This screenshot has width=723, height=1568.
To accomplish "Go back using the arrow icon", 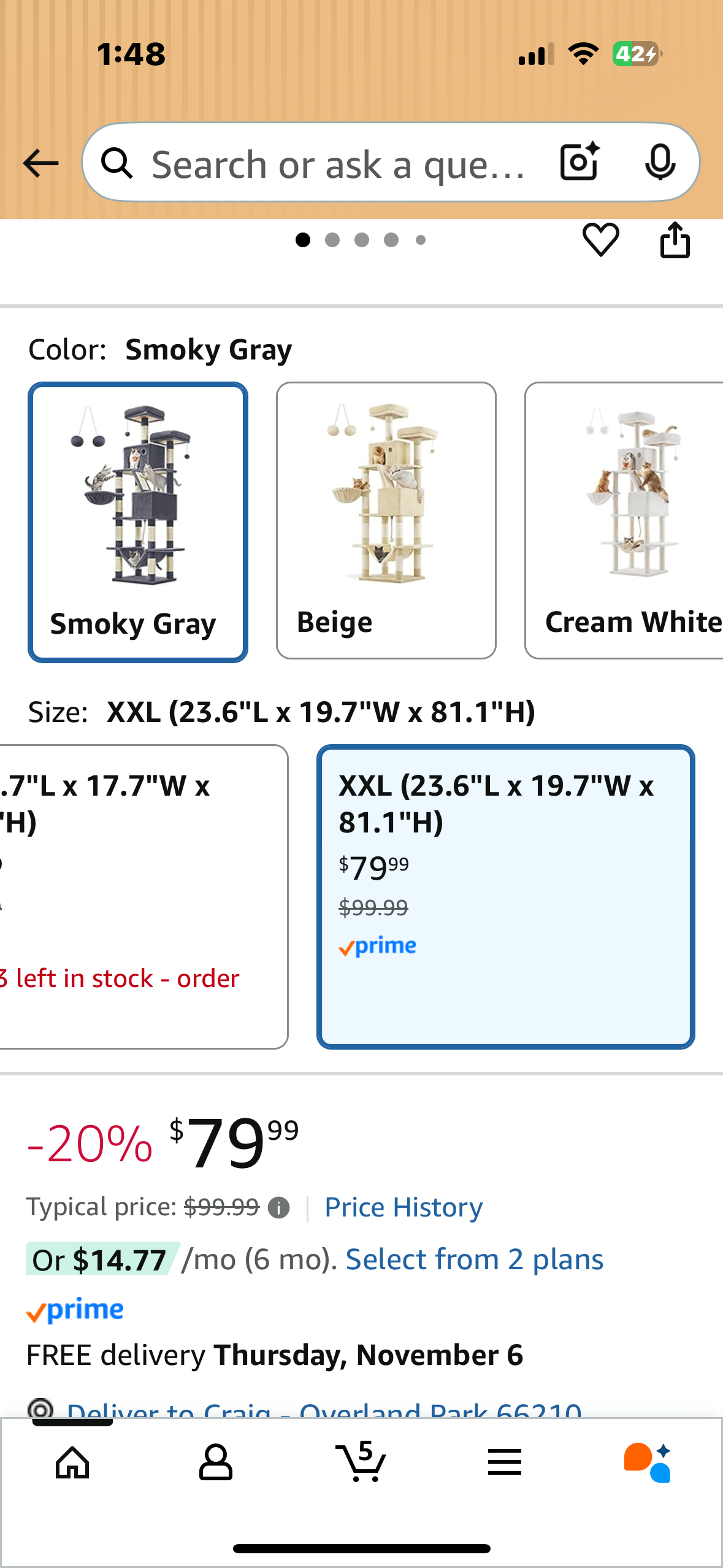I will click(x=40, y=164).
